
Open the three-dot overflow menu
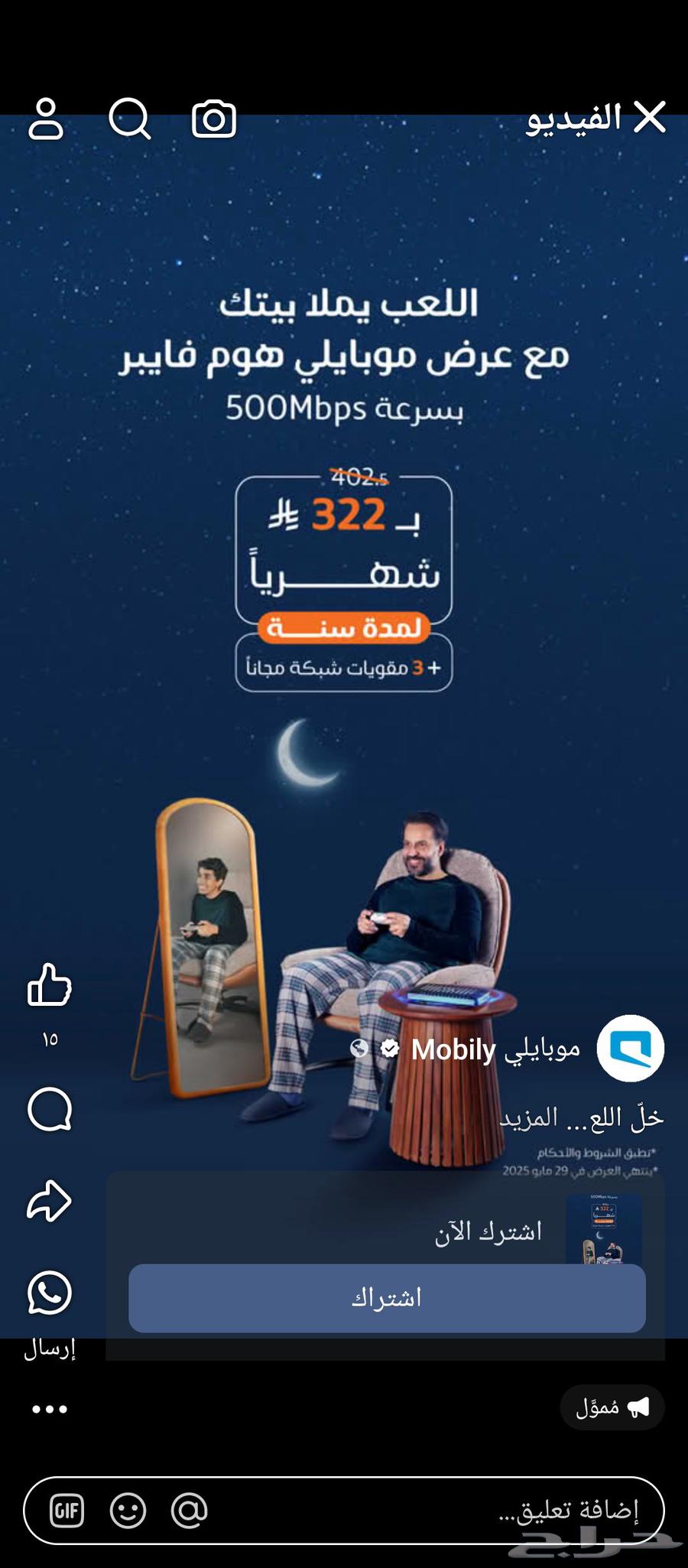[x=50, y=1409]
